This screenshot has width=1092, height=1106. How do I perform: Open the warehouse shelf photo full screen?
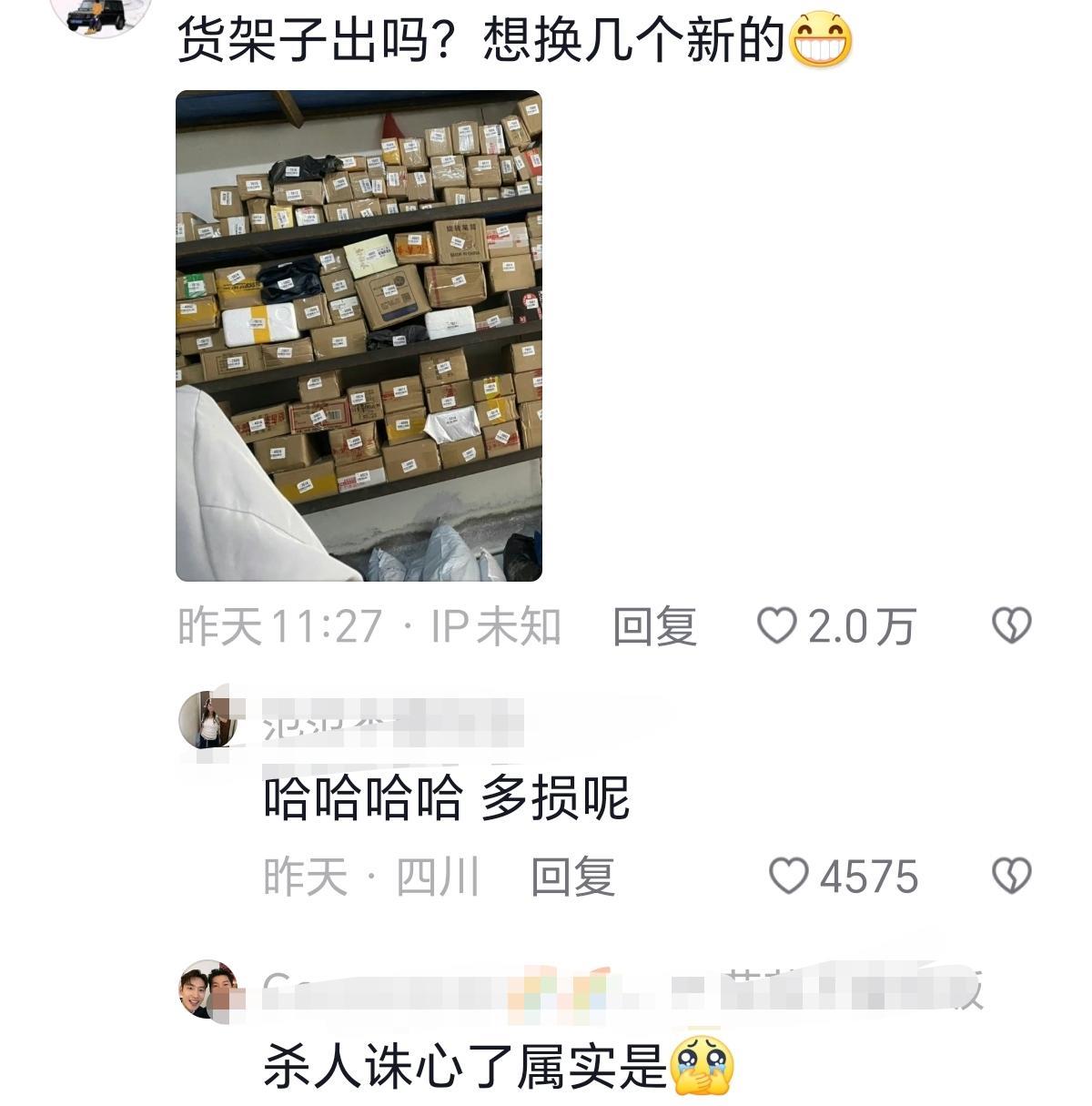(x=359, y=337)
